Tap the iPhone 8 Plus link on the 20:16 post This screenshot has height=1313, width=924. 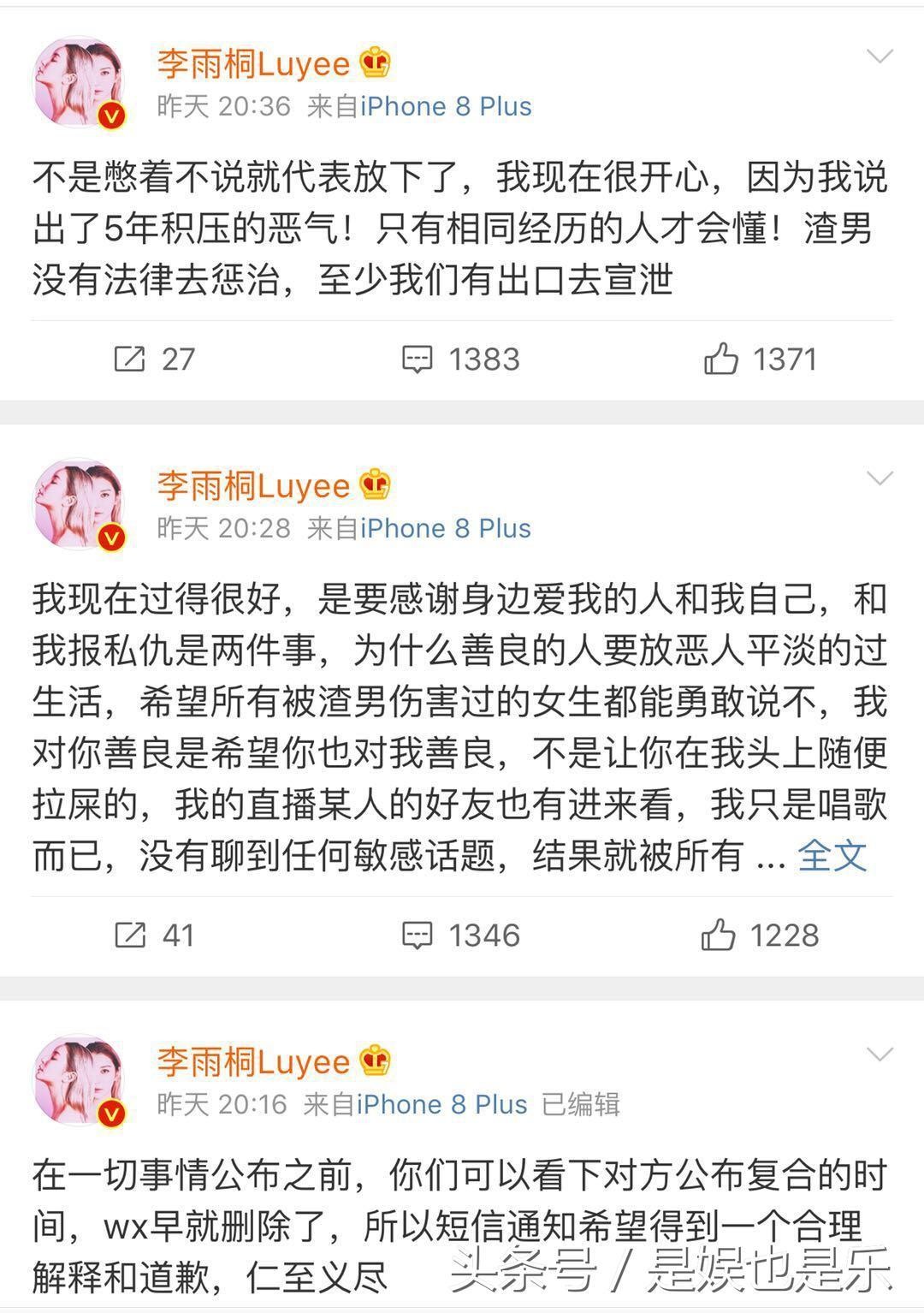(442, 1104)
